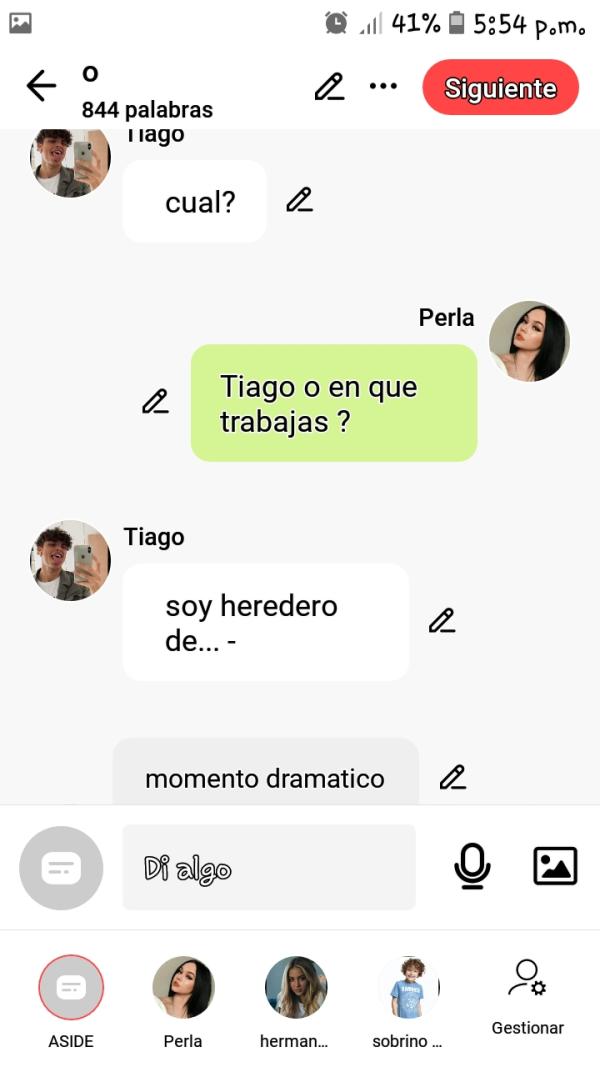Image resolution: width=600 pixels, height=1067 pixels.
Task: Choose Perla as the speaking character
Action: click(x=183, y=988)
